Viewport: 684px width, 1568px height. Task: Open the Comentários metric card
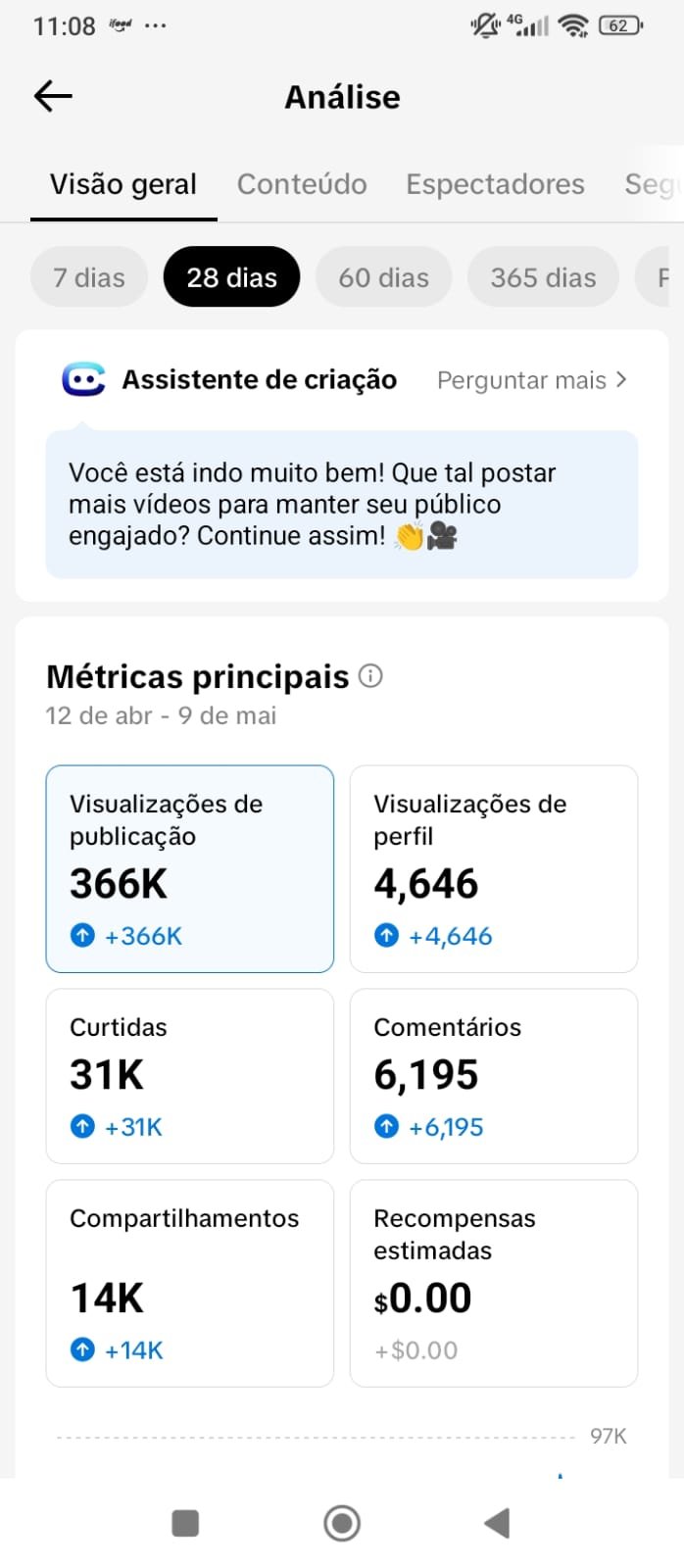pyautogui.click(x=494, y=1076)
